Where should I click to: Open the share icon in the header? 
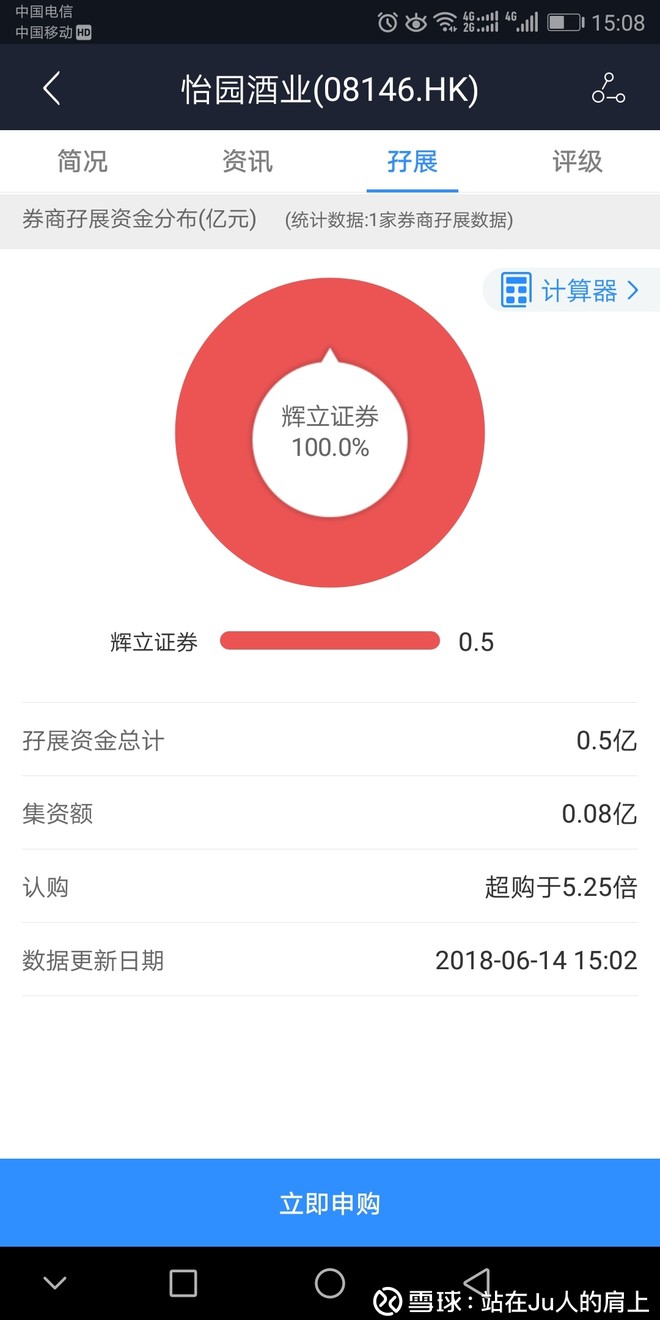[x=608, y=89]
